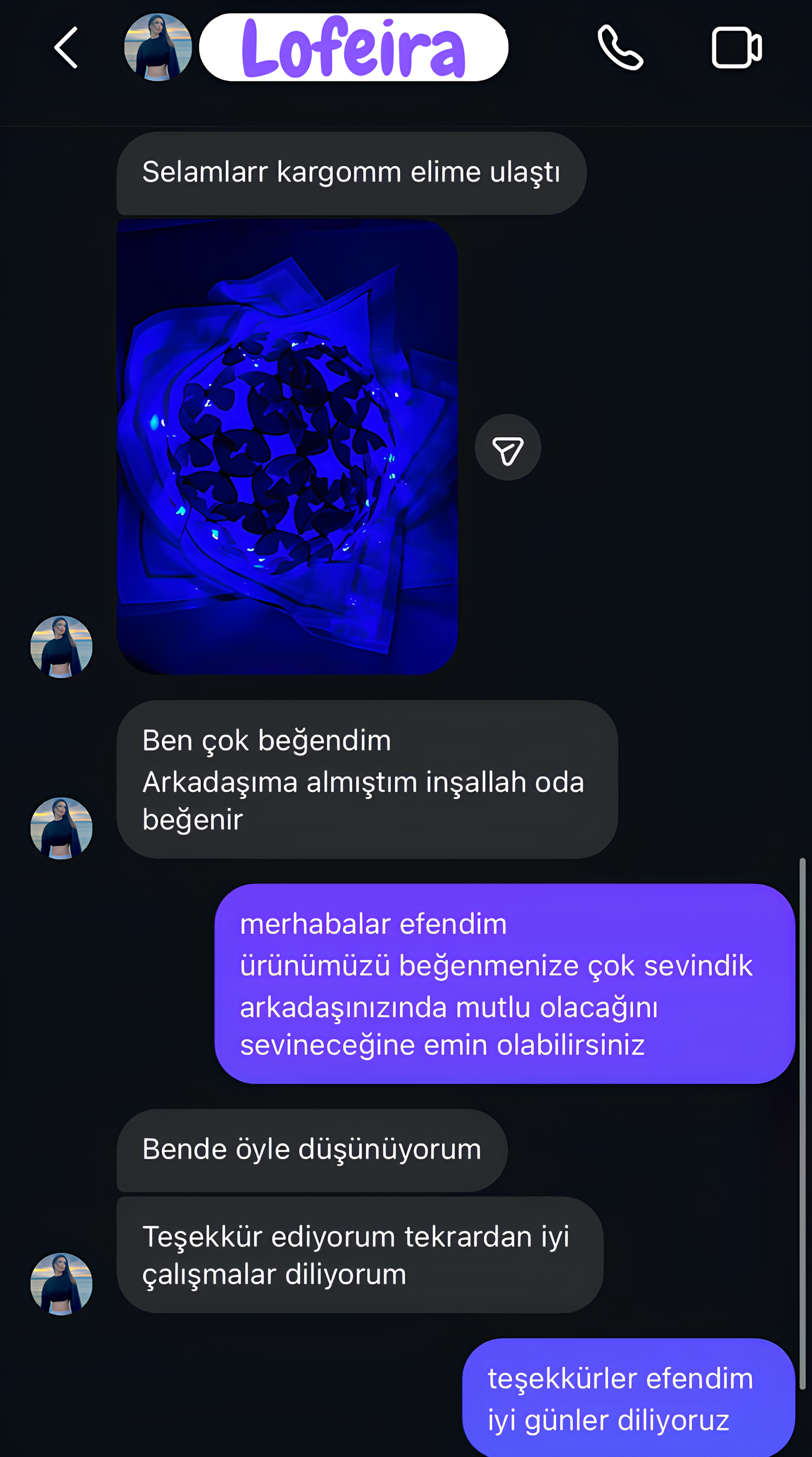Start a voice call with this contact
The image size is (812, 1457).
[620, 48]
